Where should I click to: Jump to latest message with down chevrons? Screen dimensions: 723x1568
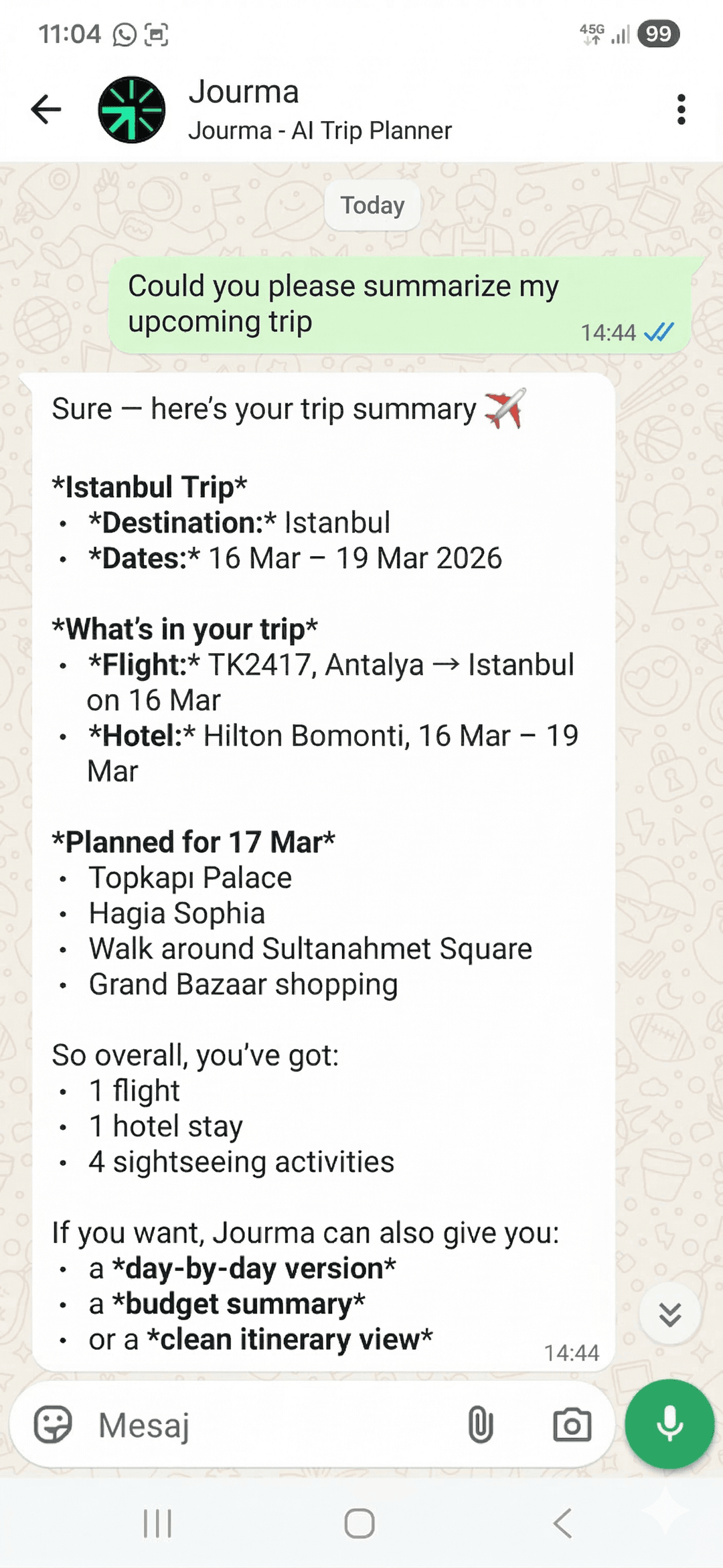(x=669, y=1314)
